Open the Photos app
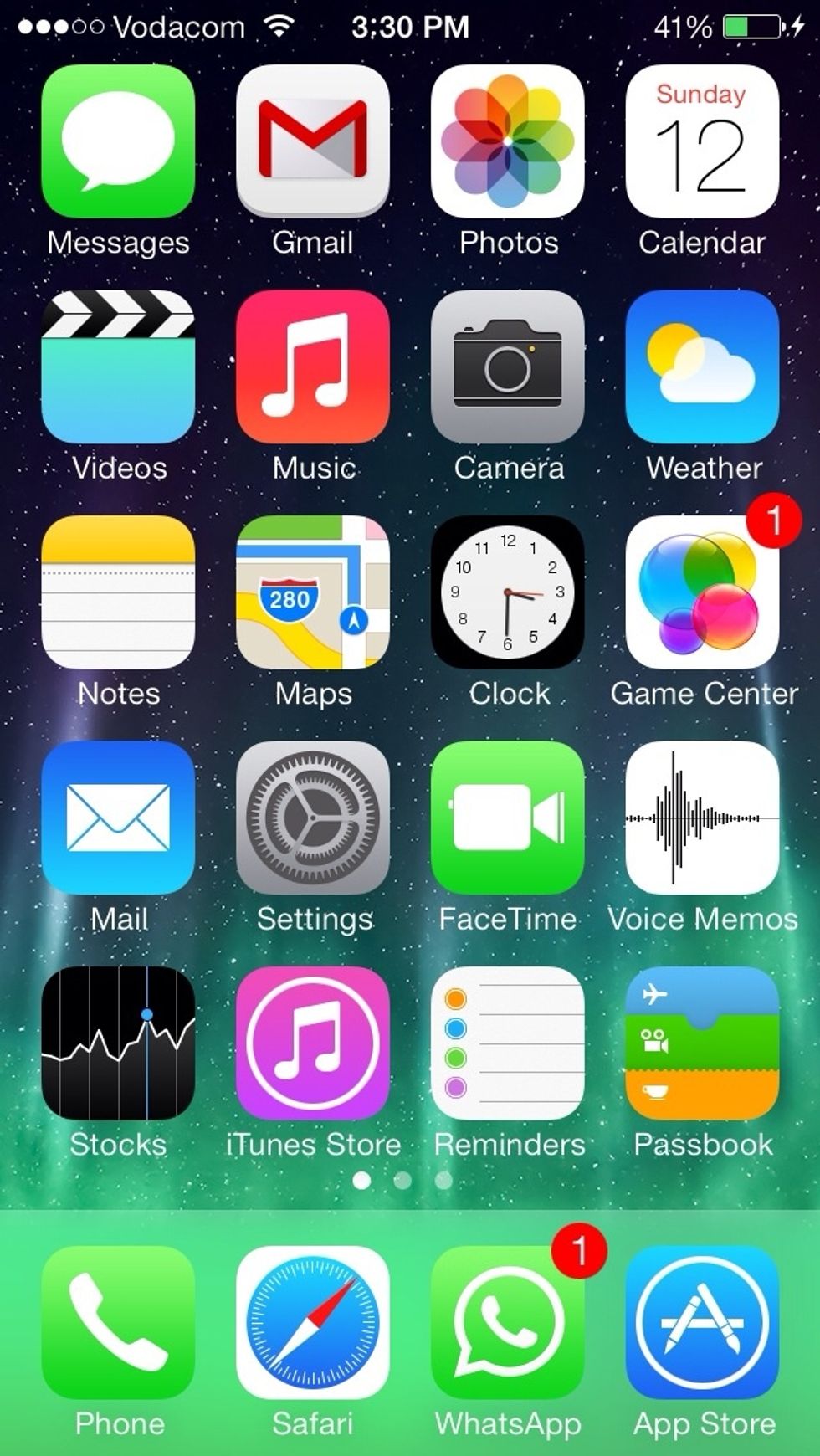820x1456 pixels. 508,141
